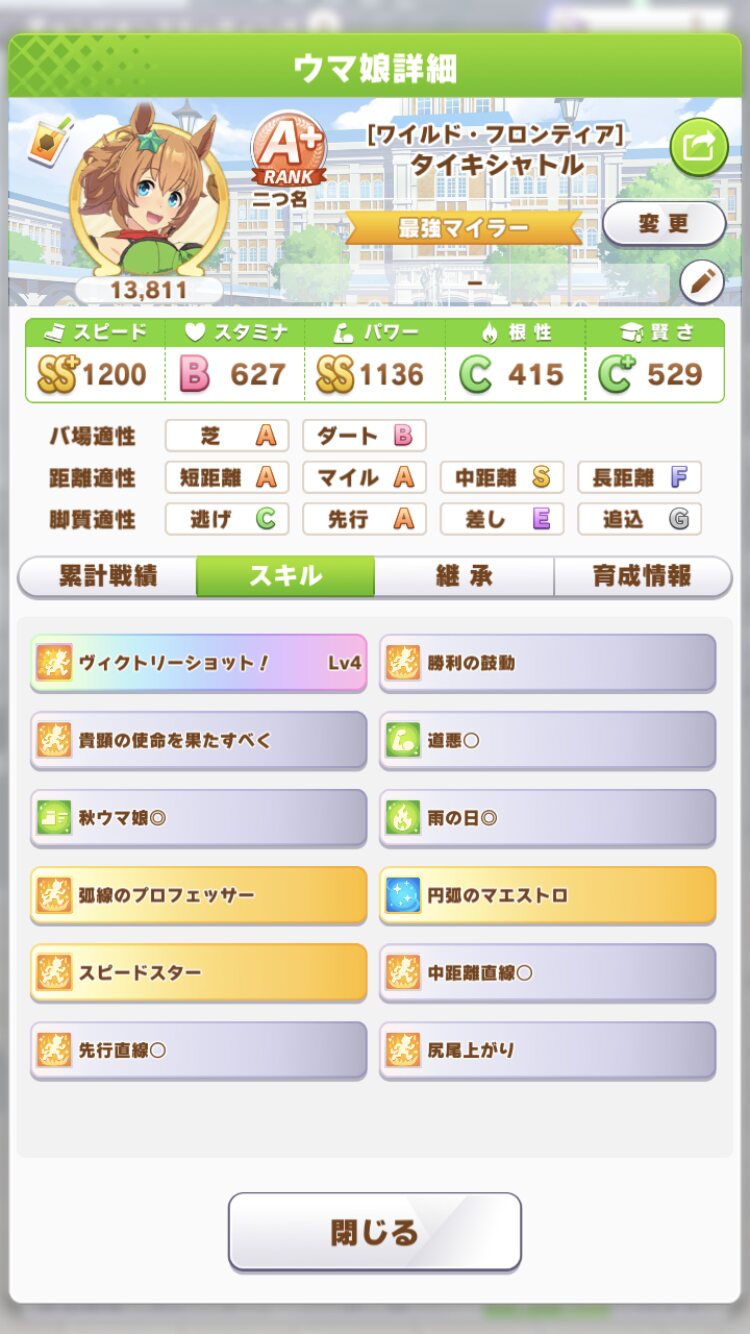Tap the green share icon

click(699, 148)
